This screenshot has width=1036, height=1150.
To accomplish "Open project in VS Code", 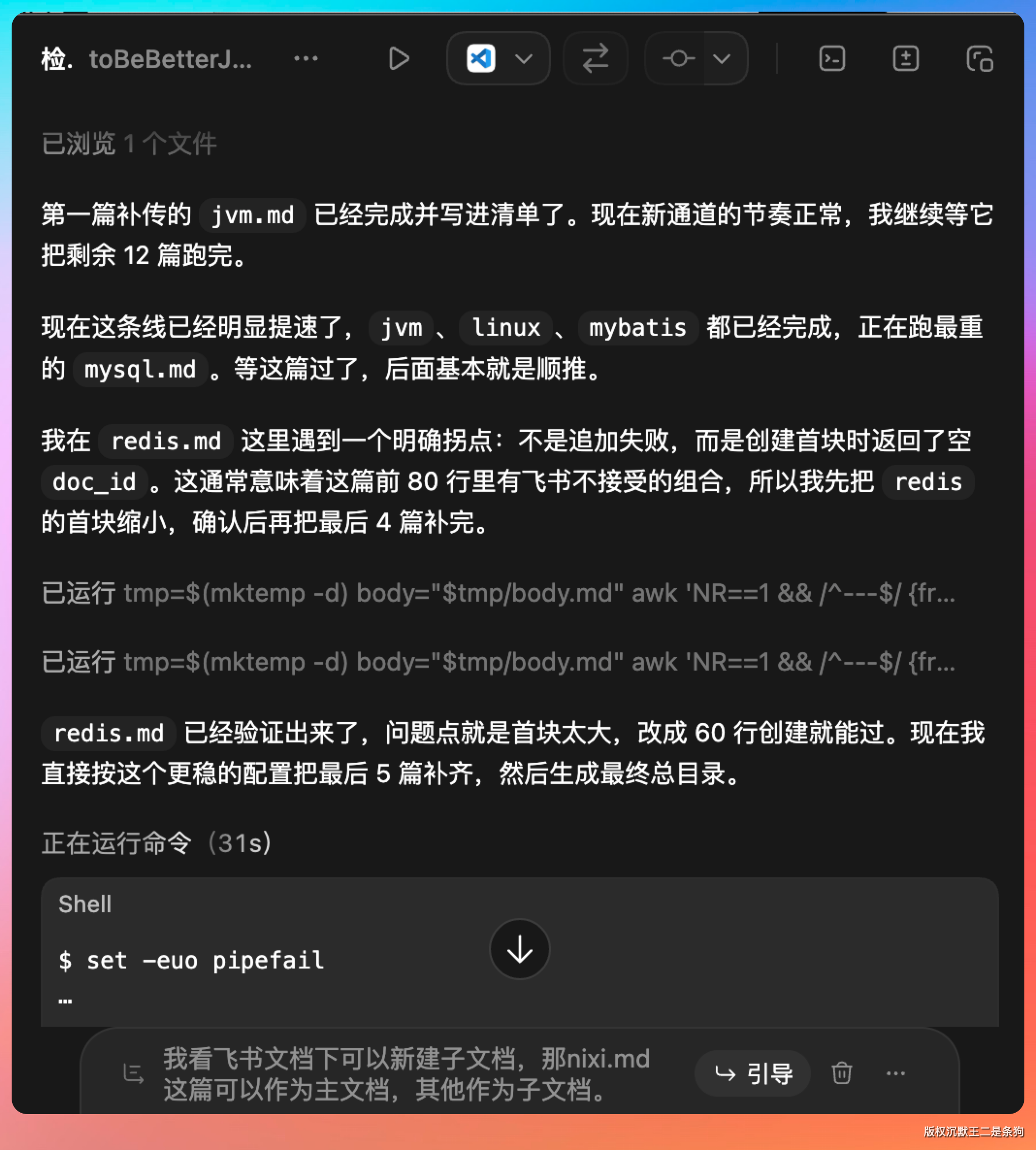I will point(481,59).
